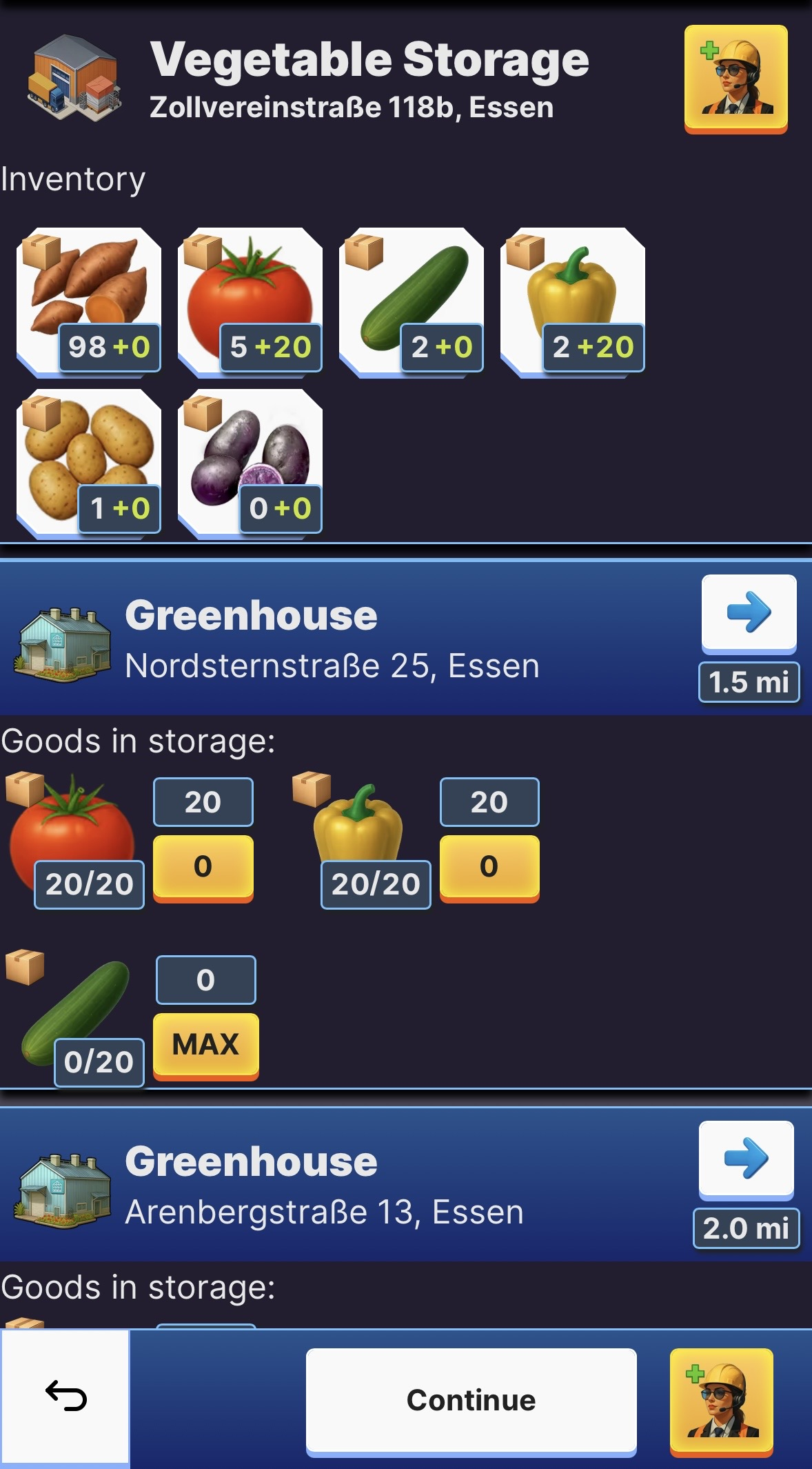
Task: Tap the yellow 0 button for tomatoes
Action: point(203,867)
